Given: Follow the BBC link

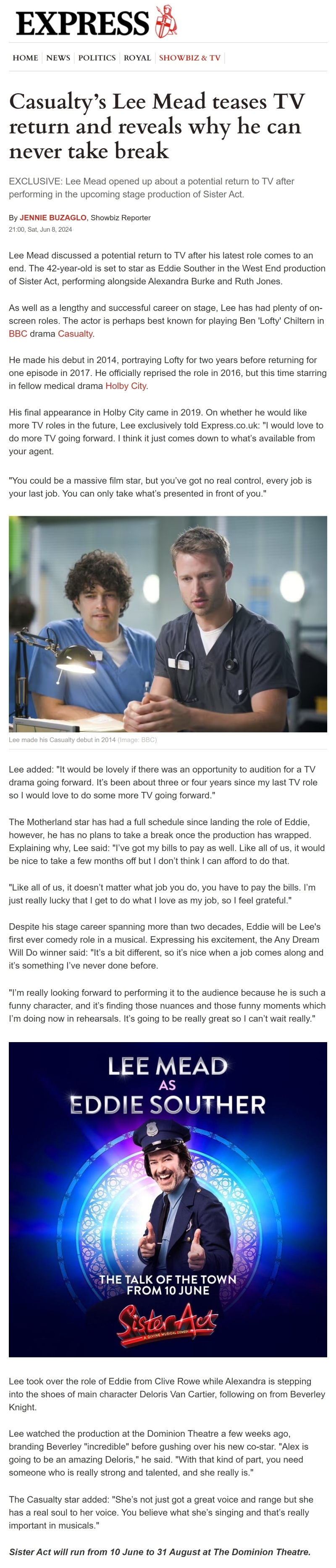Looking at the screenshot, I should tap(18, 334).
